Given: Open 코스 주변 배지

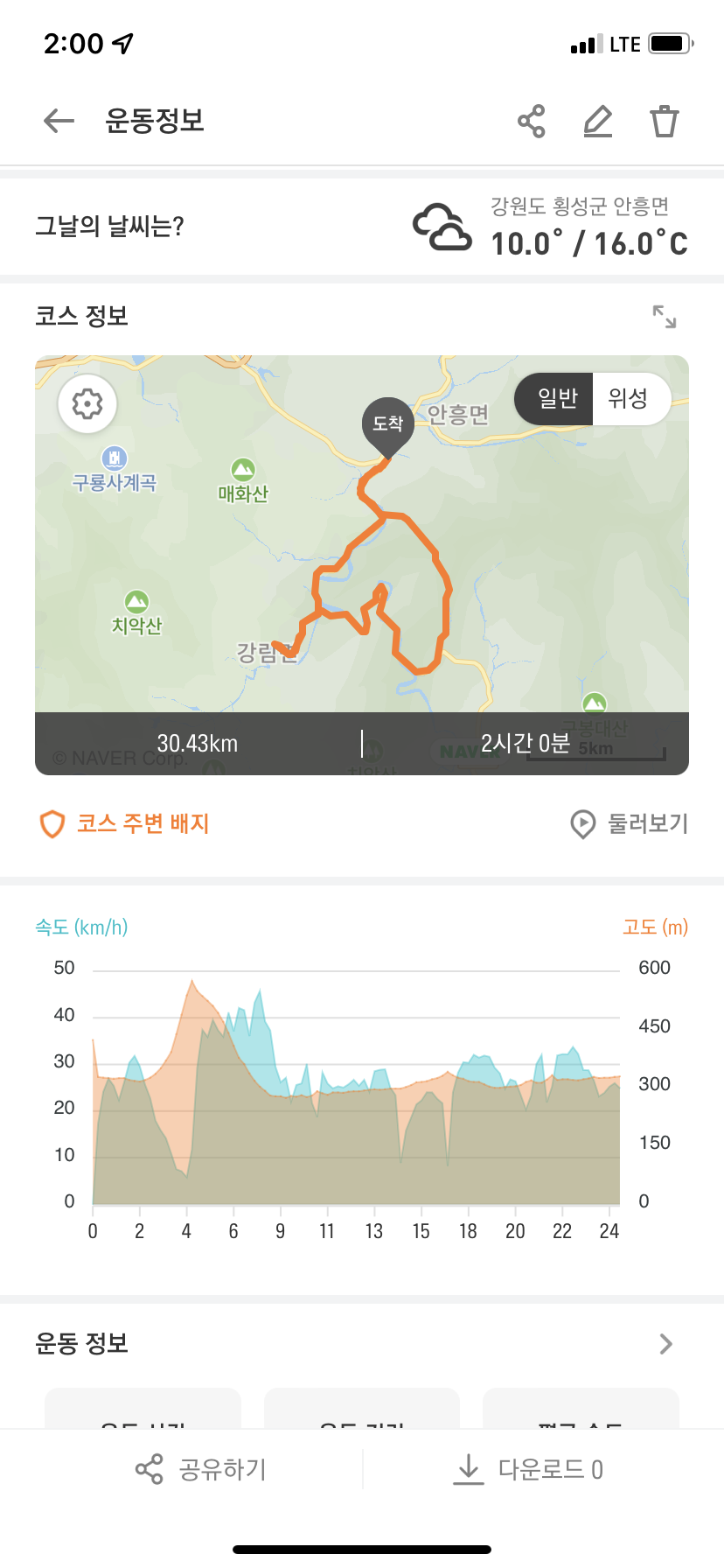Looking at the screenshot, I should (x=125, y=823).
